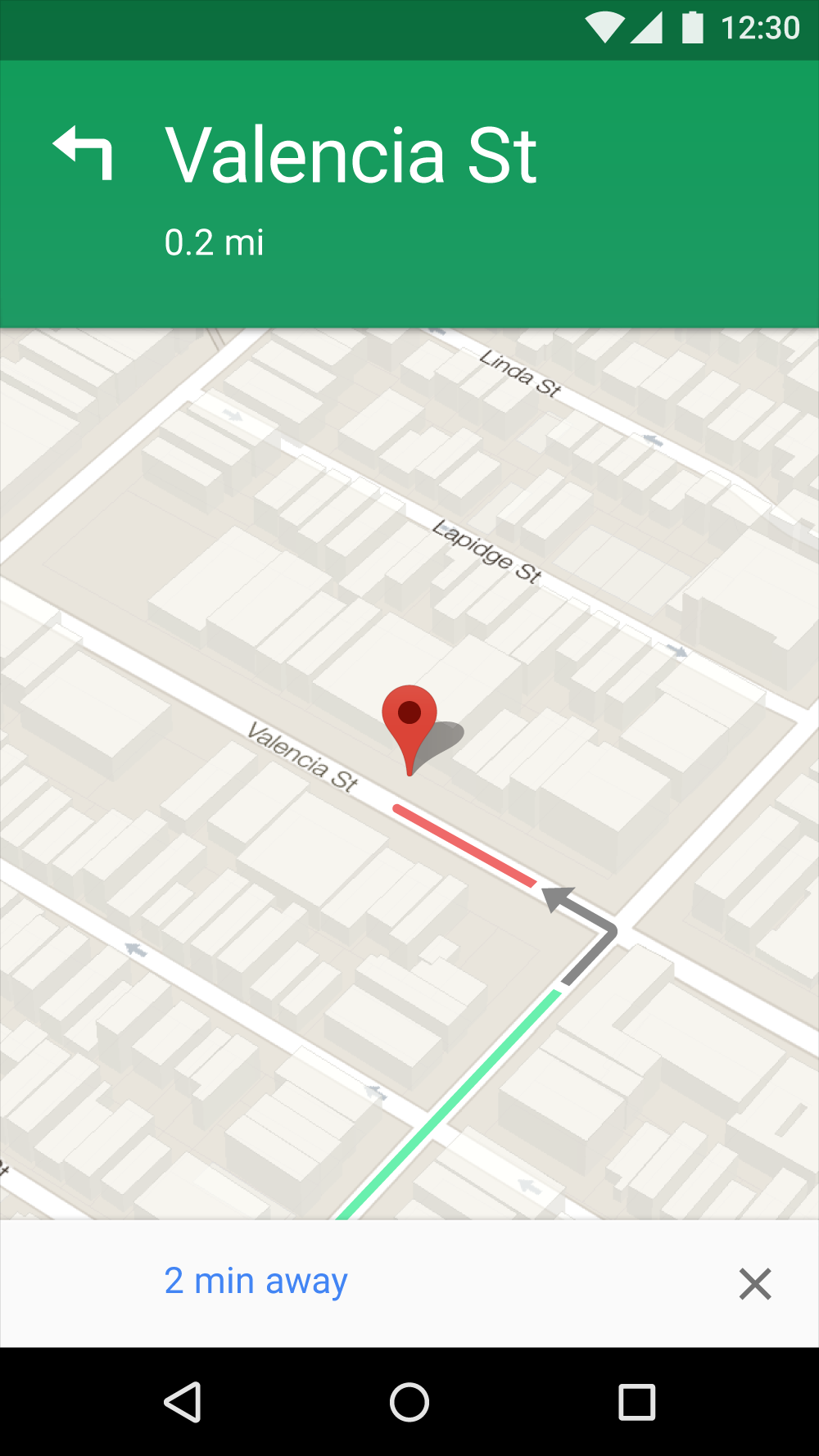The width and height of the screenshot is (819, 1456).
Task: Close navigation with the X button
Action: click(754, 1283)
